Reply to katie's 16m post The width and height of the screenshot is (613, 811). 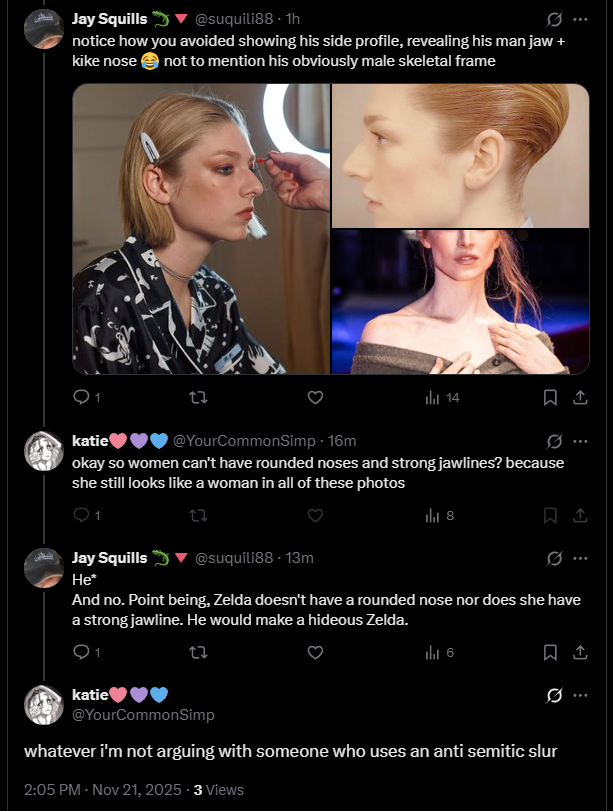(82, 516)
